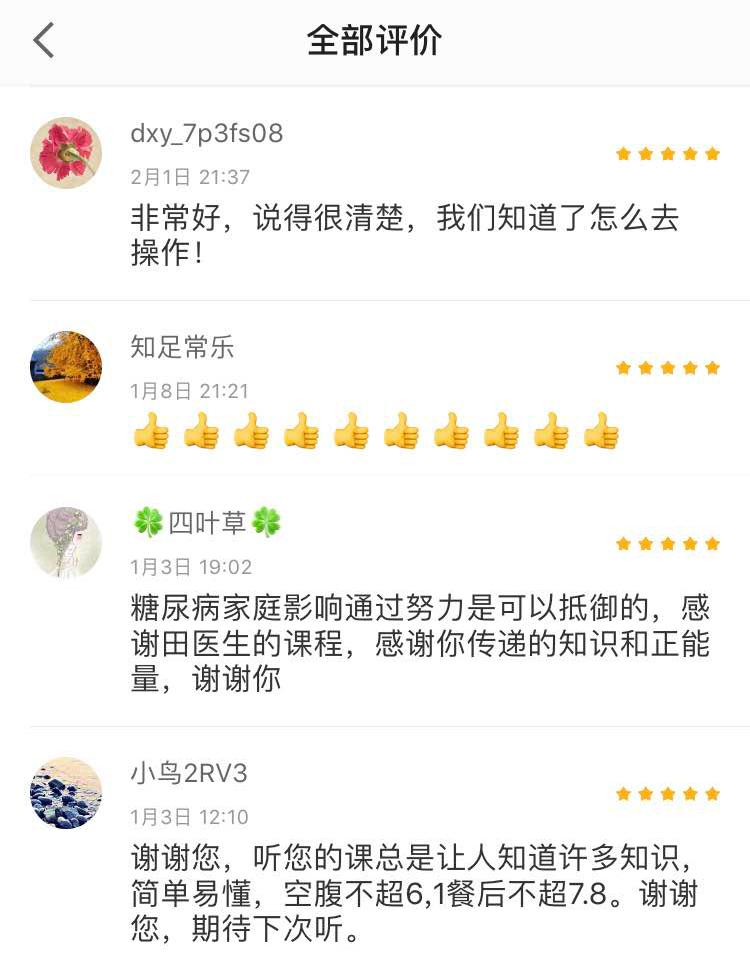The image size is (750, 972).
Task: Open 四叶草's profile avatar
Action: [x=66, y=542]
